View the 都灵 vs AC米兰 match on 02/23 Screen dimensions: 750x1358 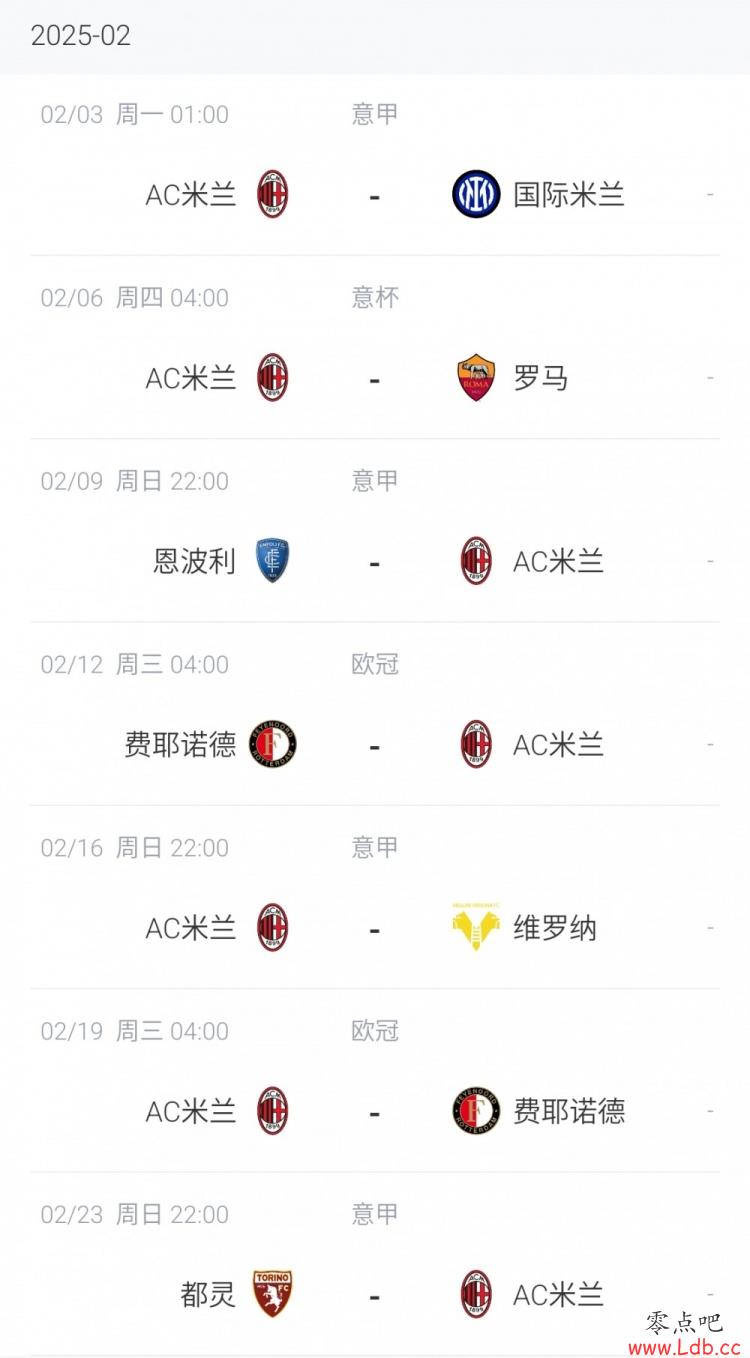(375, 1264)
